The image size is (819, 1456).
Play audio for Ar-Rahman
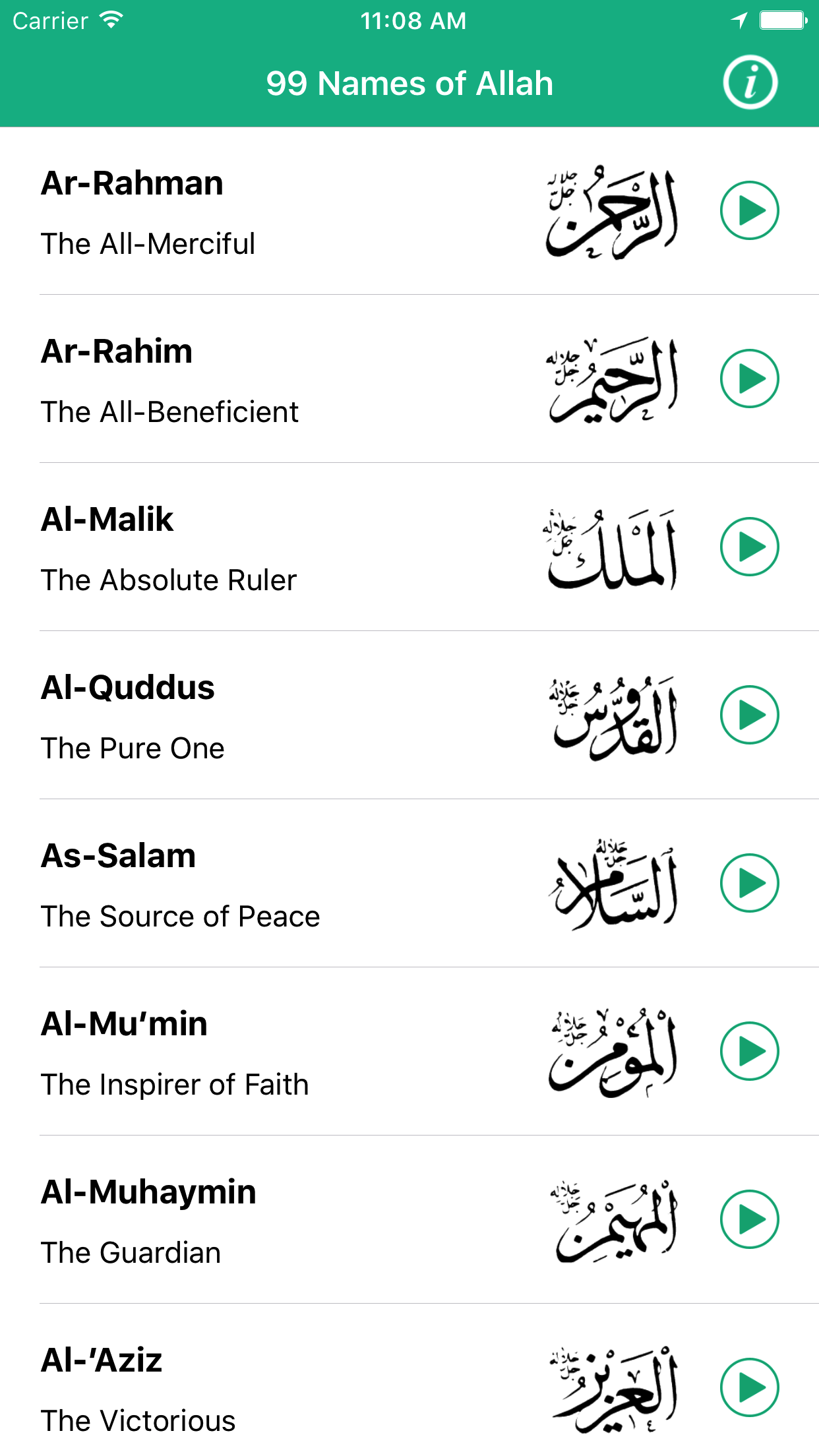tap(749, 210)
